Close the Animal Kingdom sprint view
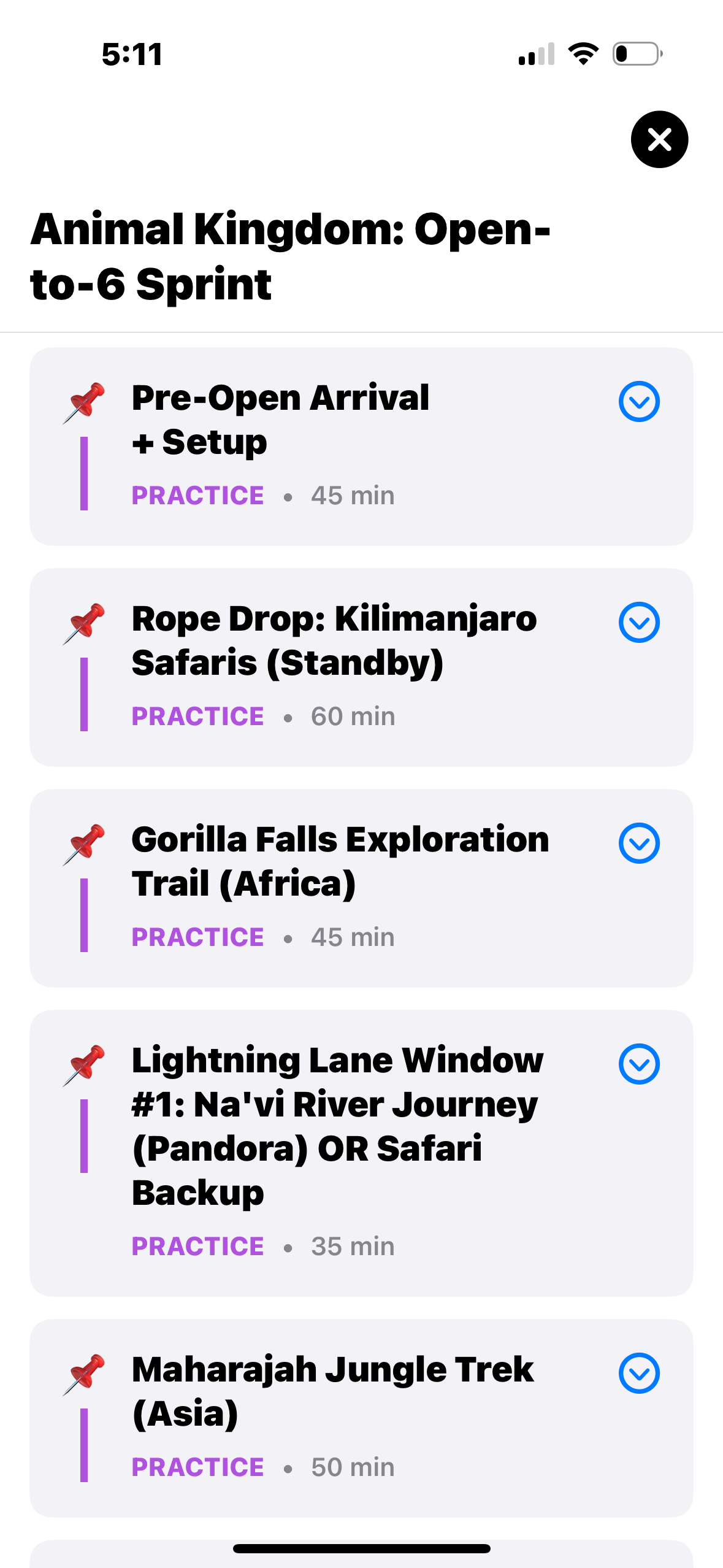Viewport: 723px width, 1568px height. (659, 140)
